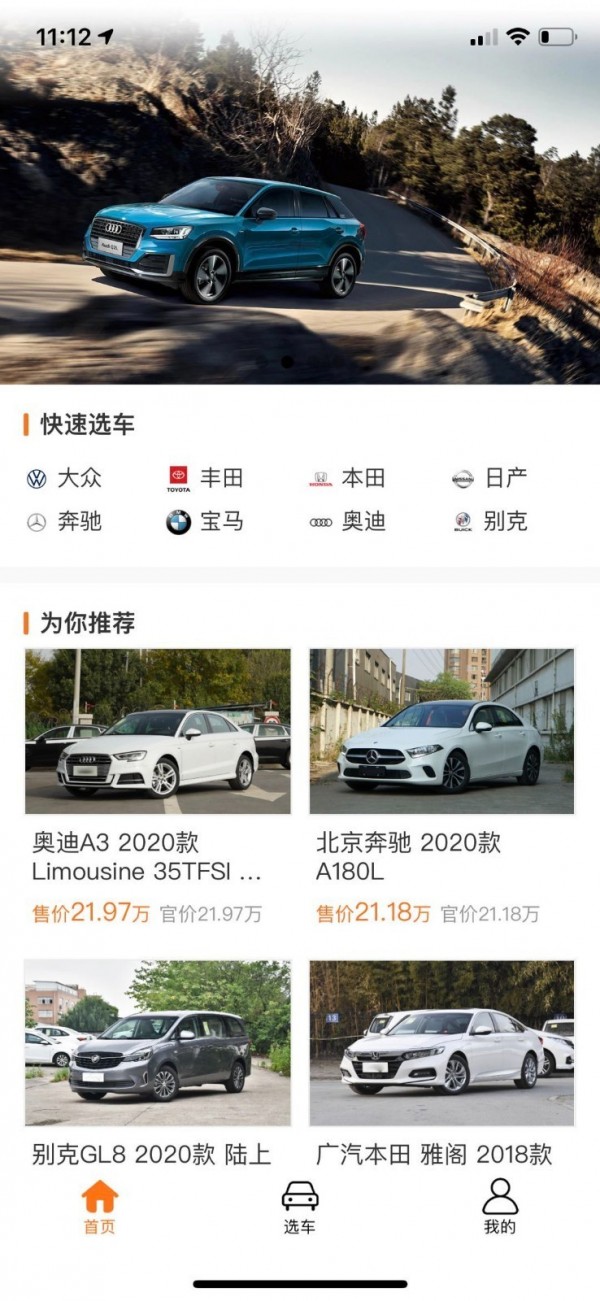
Task: Switch to the 选车 tab
Action: (300, 1206)
